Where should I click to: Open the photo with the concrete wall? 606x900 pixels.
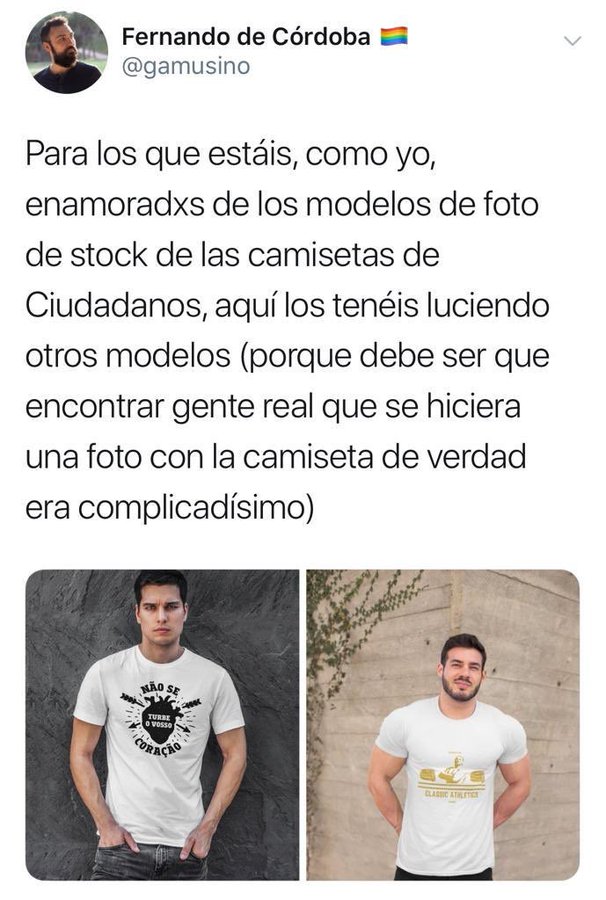tap(443, 725)
